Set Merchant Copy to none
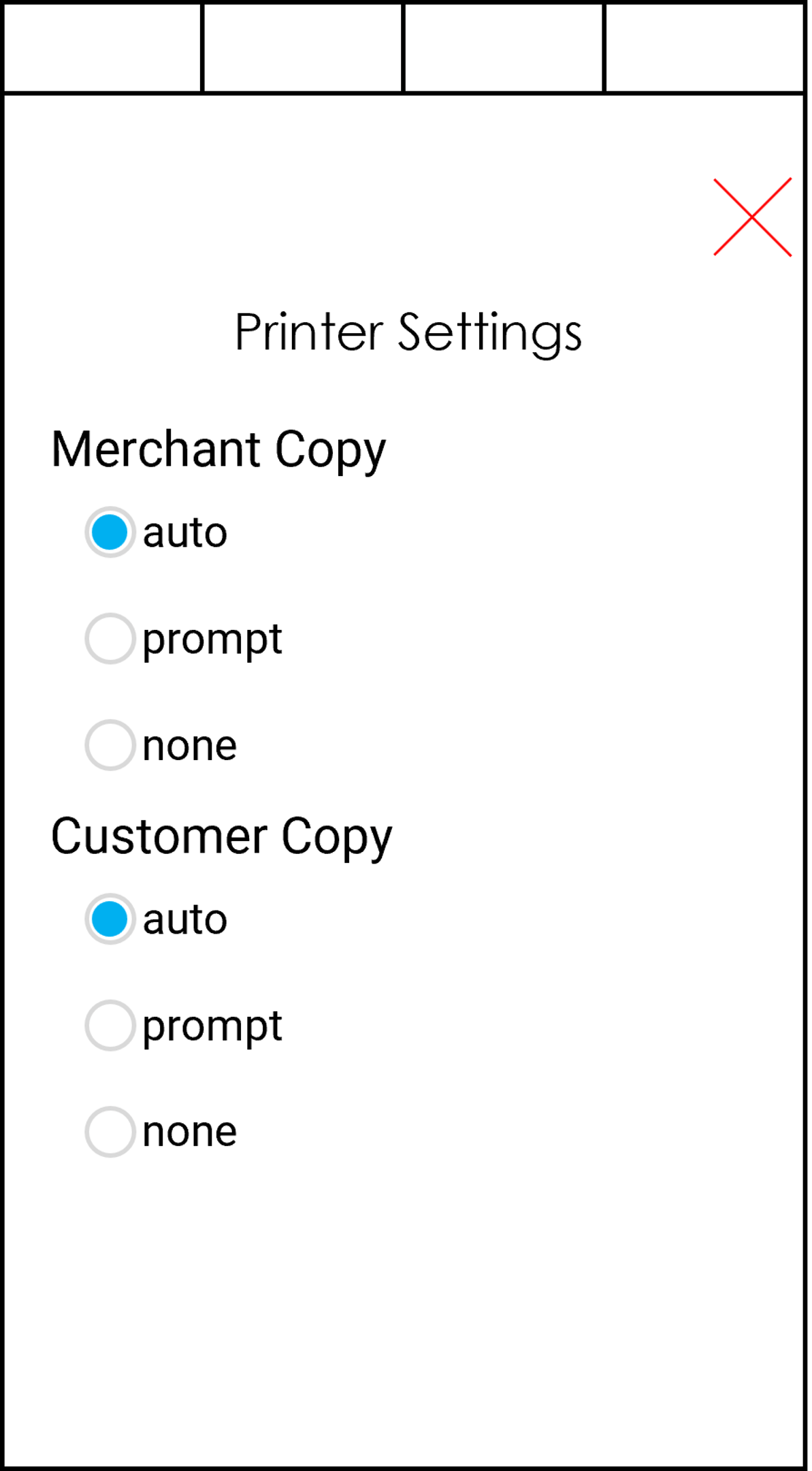The image size is (812, 1471). pos(110,745)
